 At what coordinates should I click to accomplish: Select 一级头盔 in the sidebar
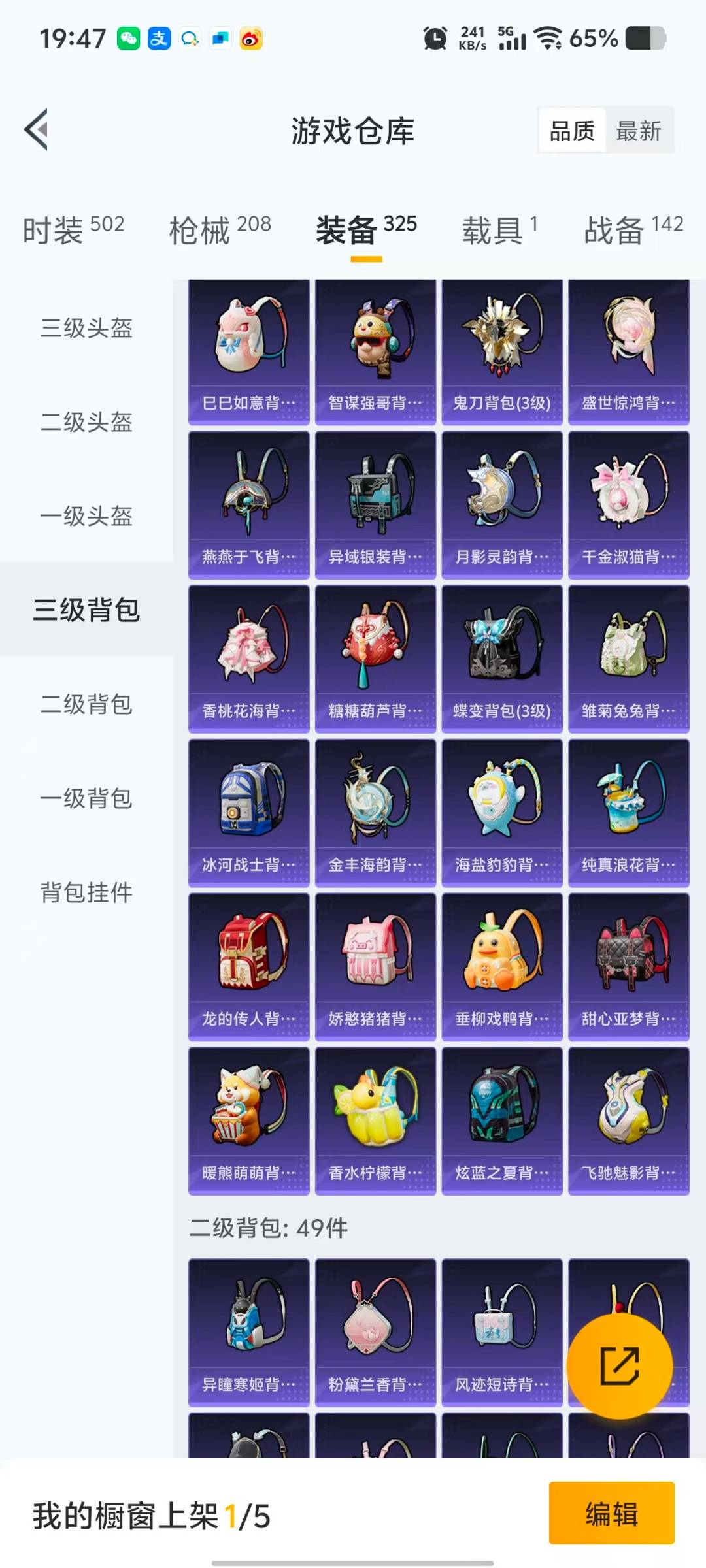click(x=87, y=517)
